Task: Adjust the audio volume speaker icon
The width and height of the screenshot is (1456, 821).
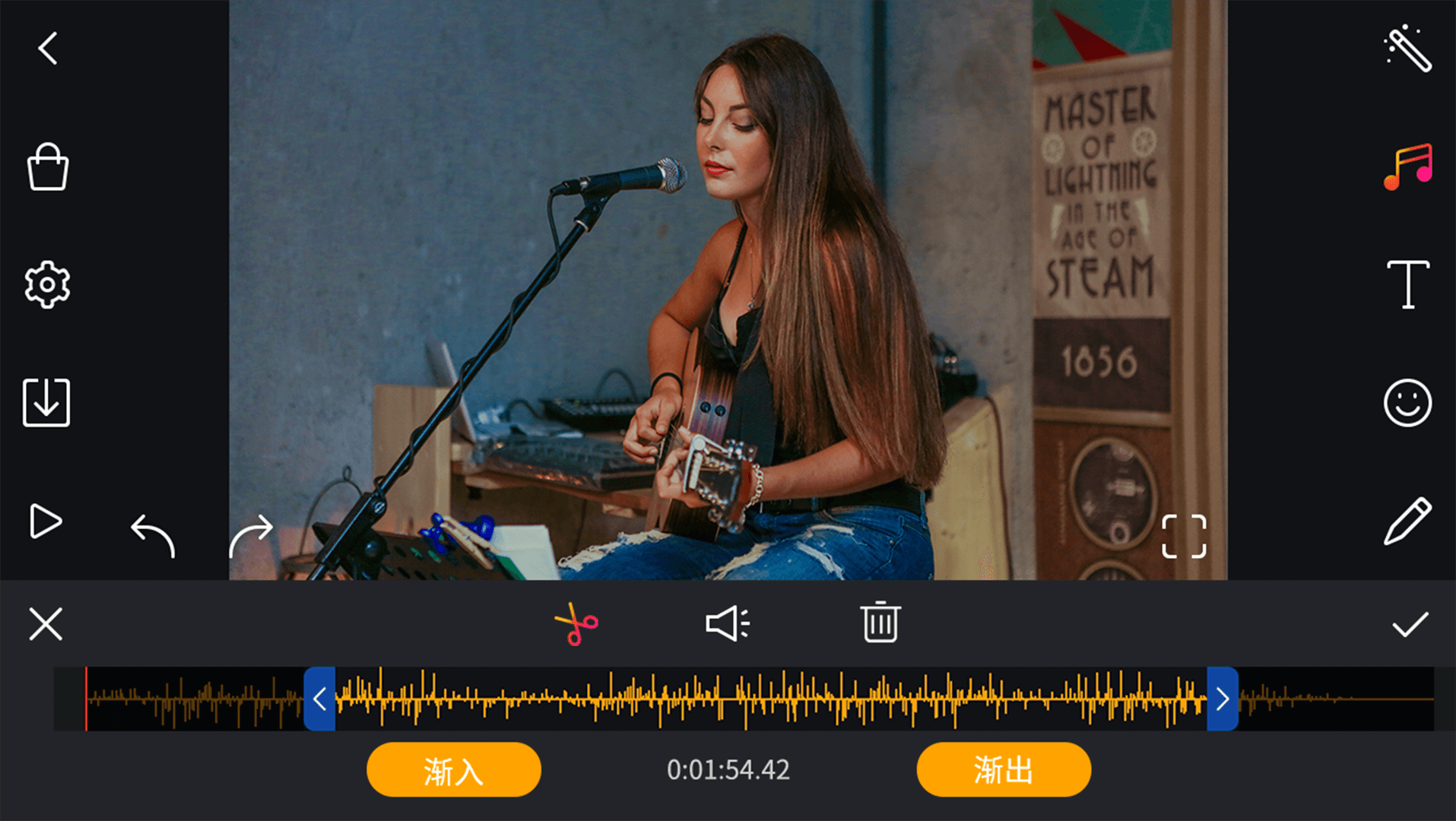Action: point(727,624)
